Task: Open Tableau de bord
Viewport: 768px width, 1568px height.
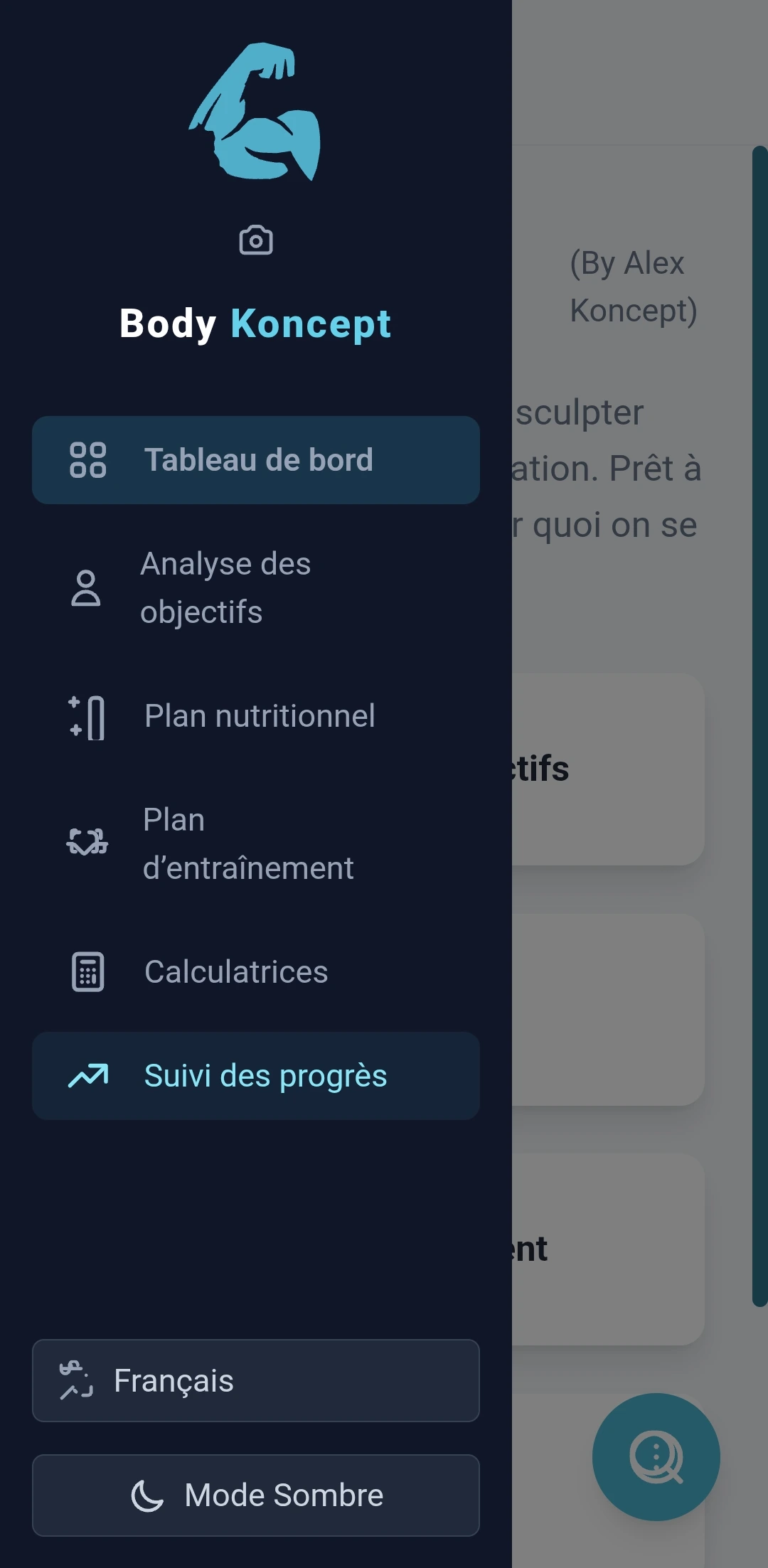Action: 256,460
